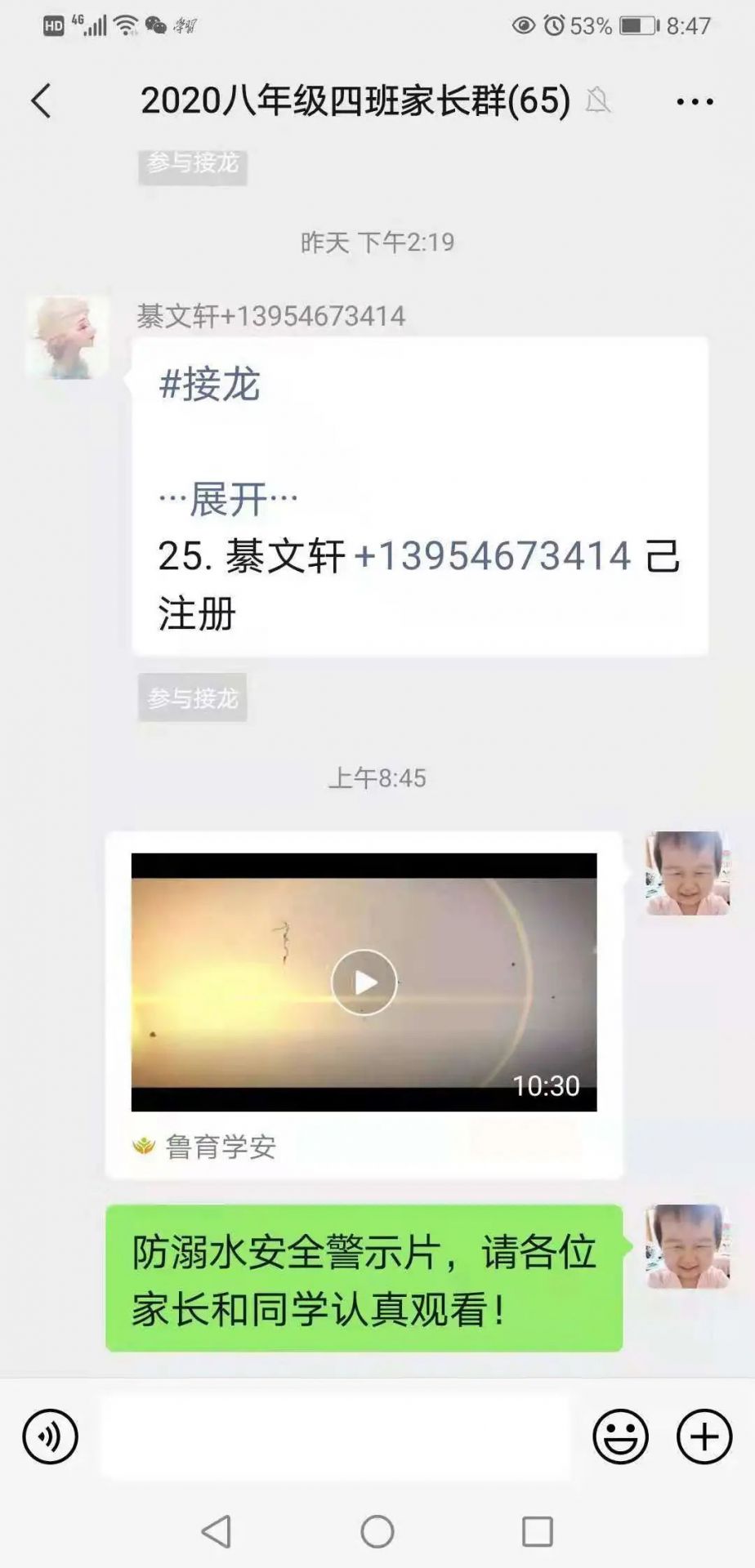Tap 参与接龙 under 綦文轩's 已注册 message
This screenshot has height=1568, width=755.
[x=192, y=697]
